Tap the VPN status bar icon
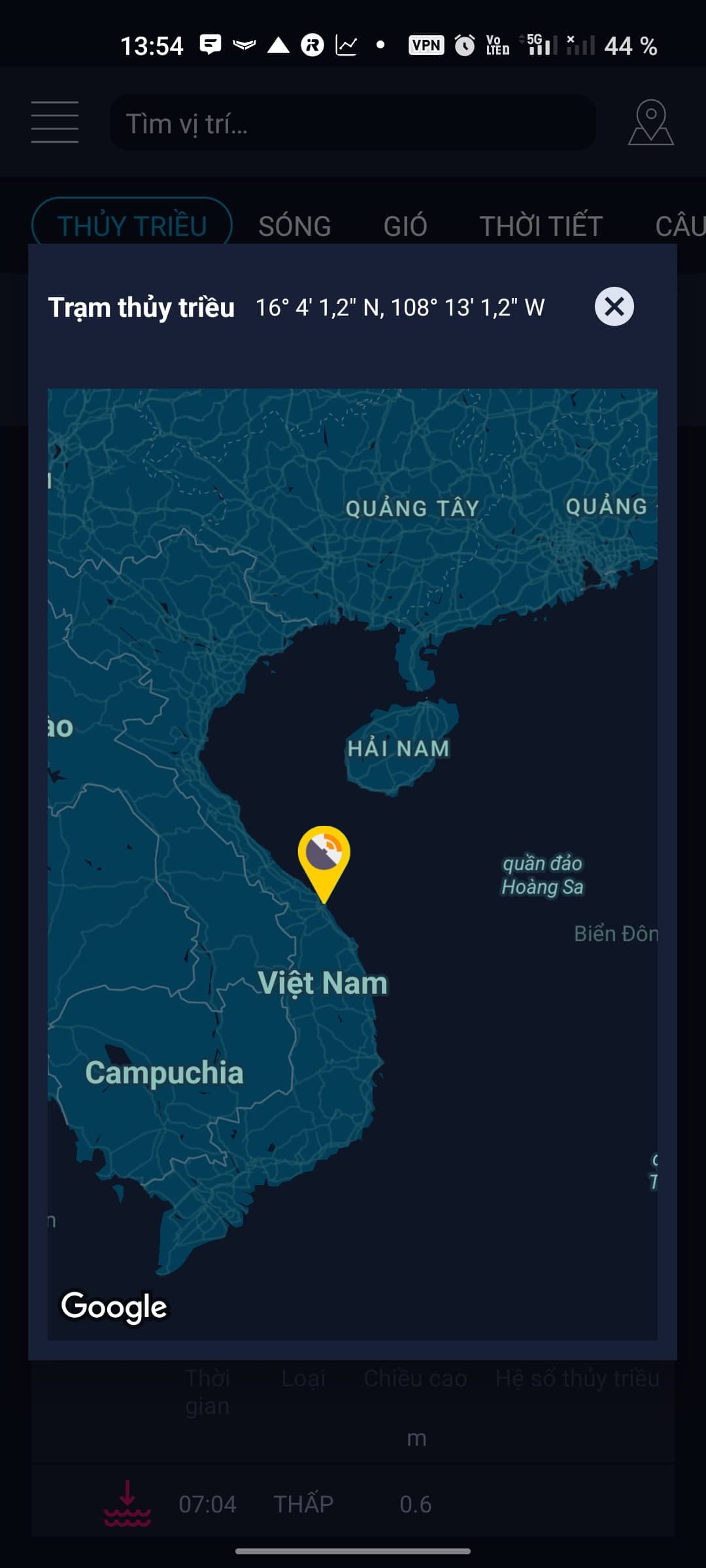This screenshot has height=1568, width=706. [426, 46]
